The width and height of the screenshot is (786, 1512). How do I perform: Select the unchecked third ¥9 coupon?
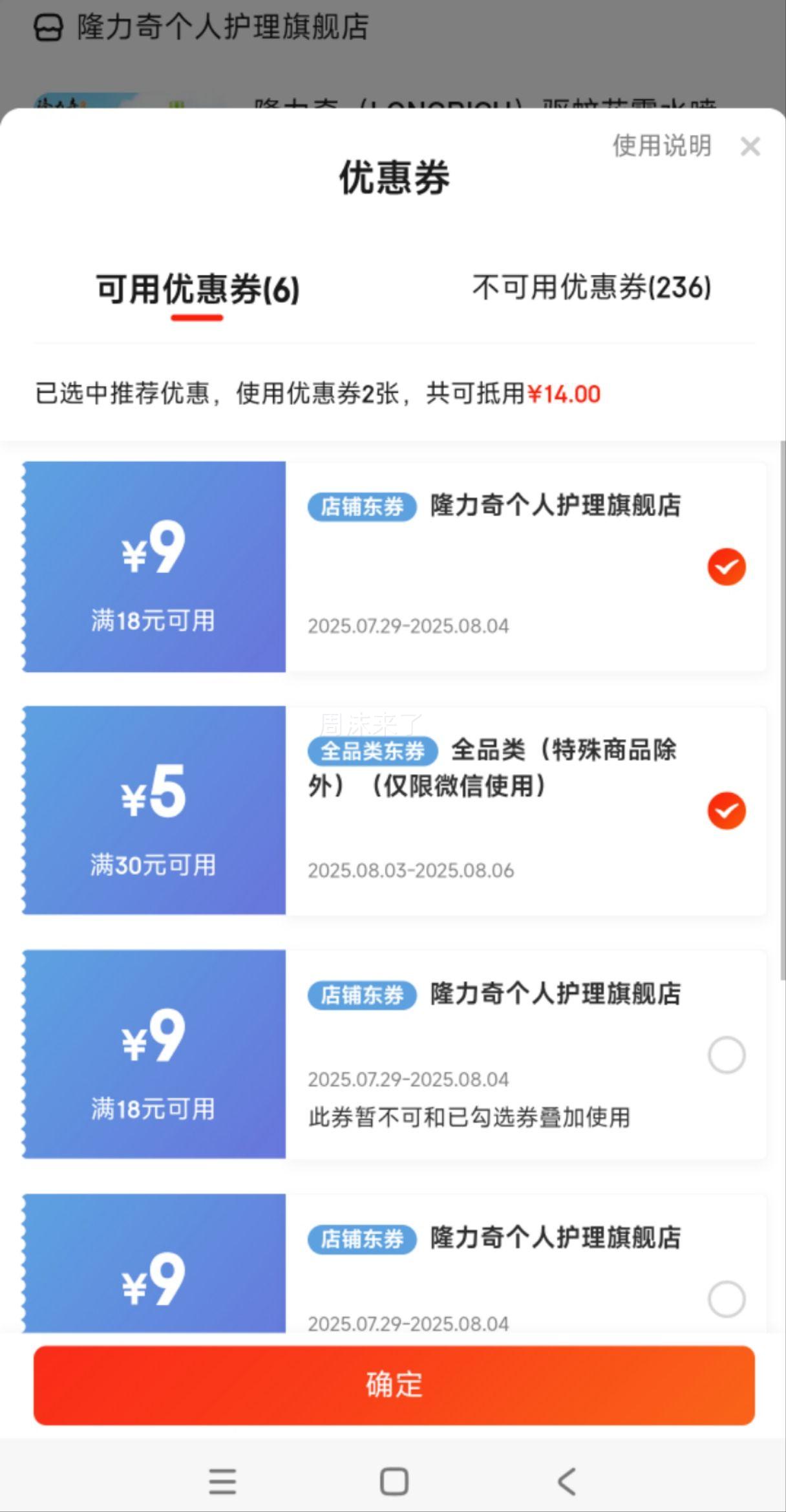click(x=727, y=1054)
